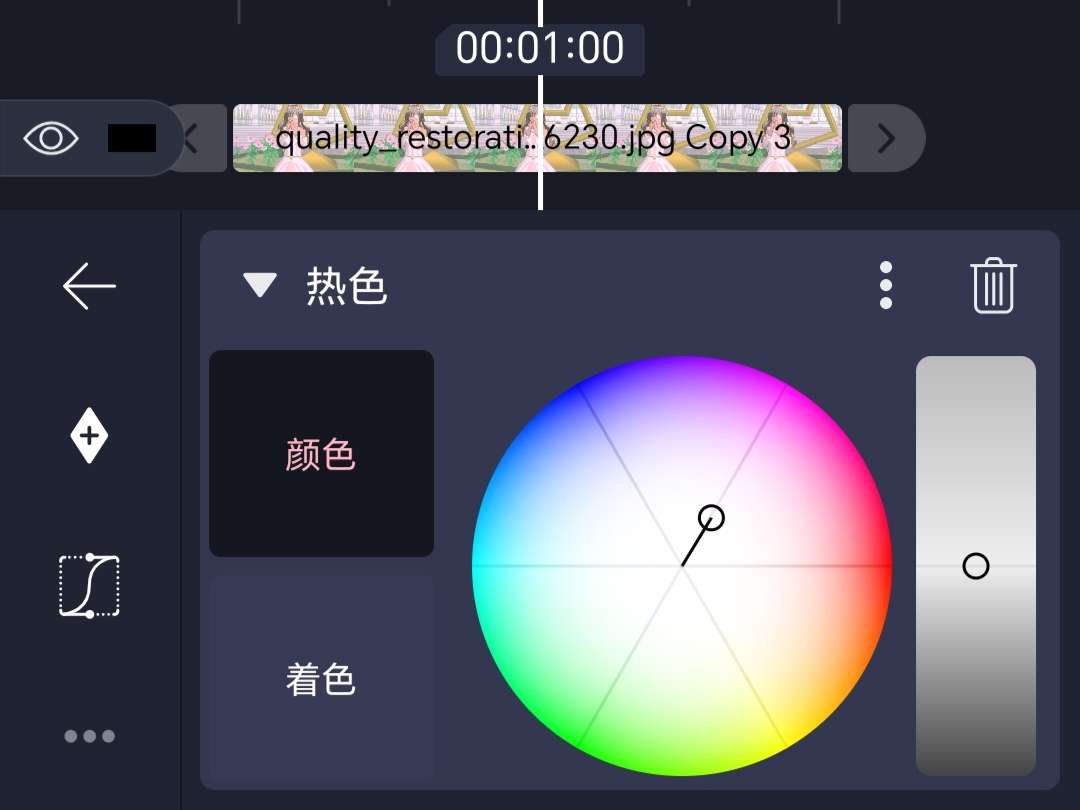Open the curve easing editor icon
Viewport: 1080px width, 810px height.
[90, 586]
